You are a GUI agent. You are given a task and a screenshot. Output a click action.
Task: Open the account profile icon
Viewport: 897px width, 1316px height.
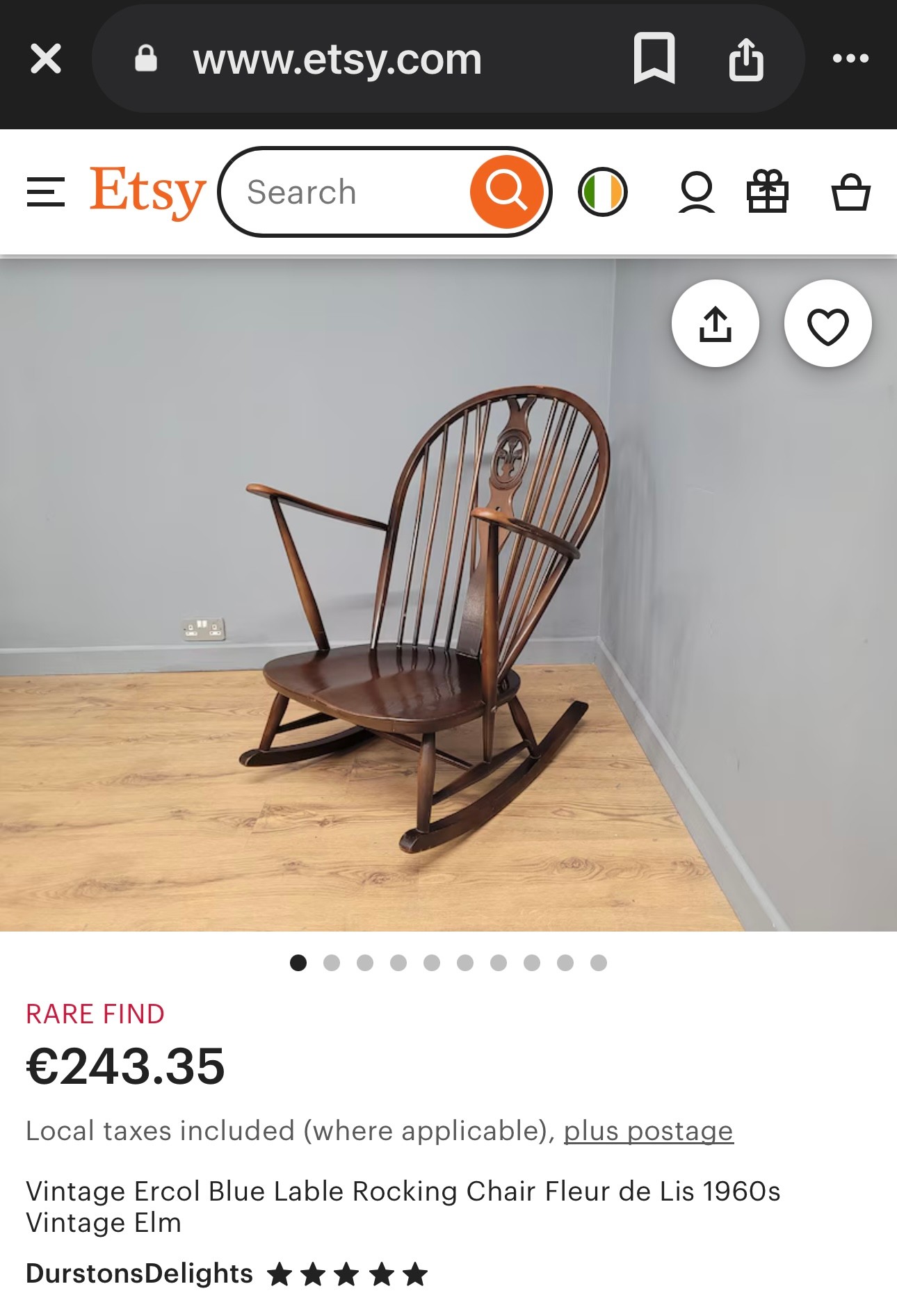696,192
